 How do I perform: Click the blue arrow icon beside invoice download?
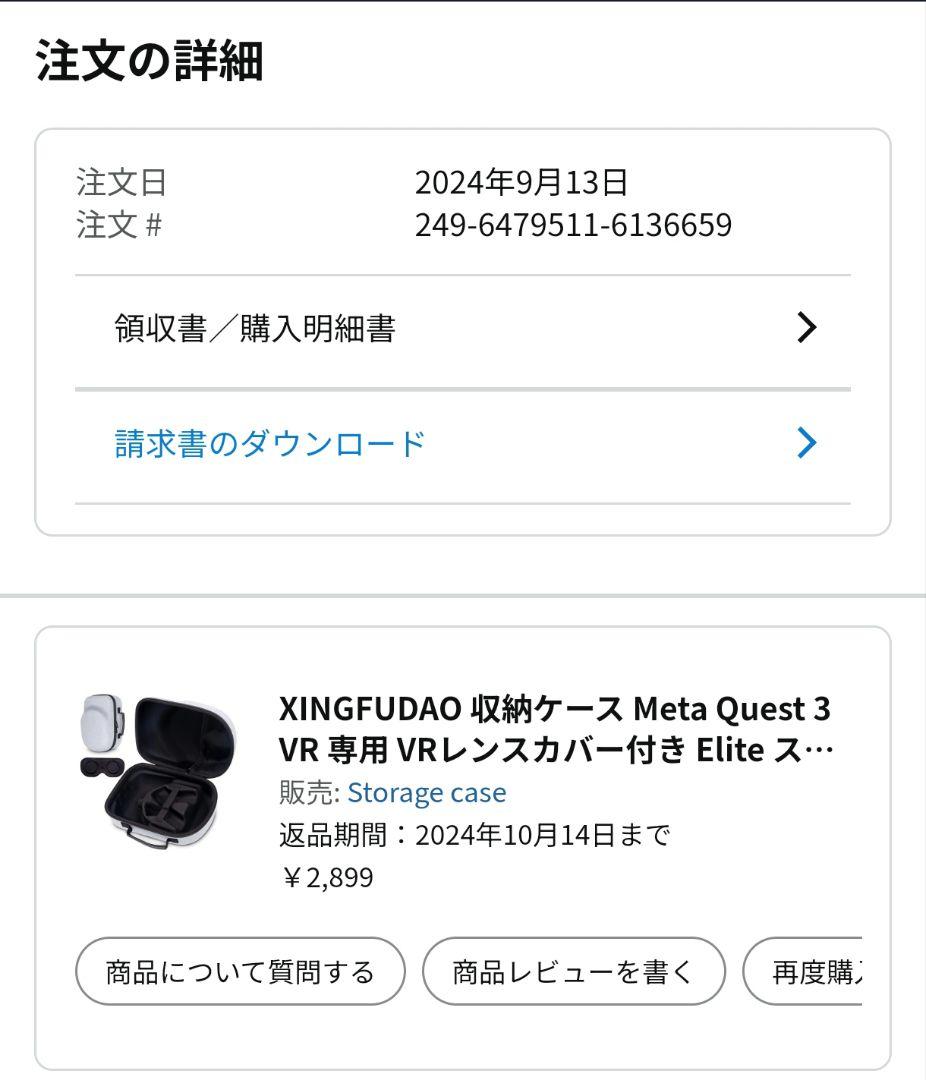(806, 443)
